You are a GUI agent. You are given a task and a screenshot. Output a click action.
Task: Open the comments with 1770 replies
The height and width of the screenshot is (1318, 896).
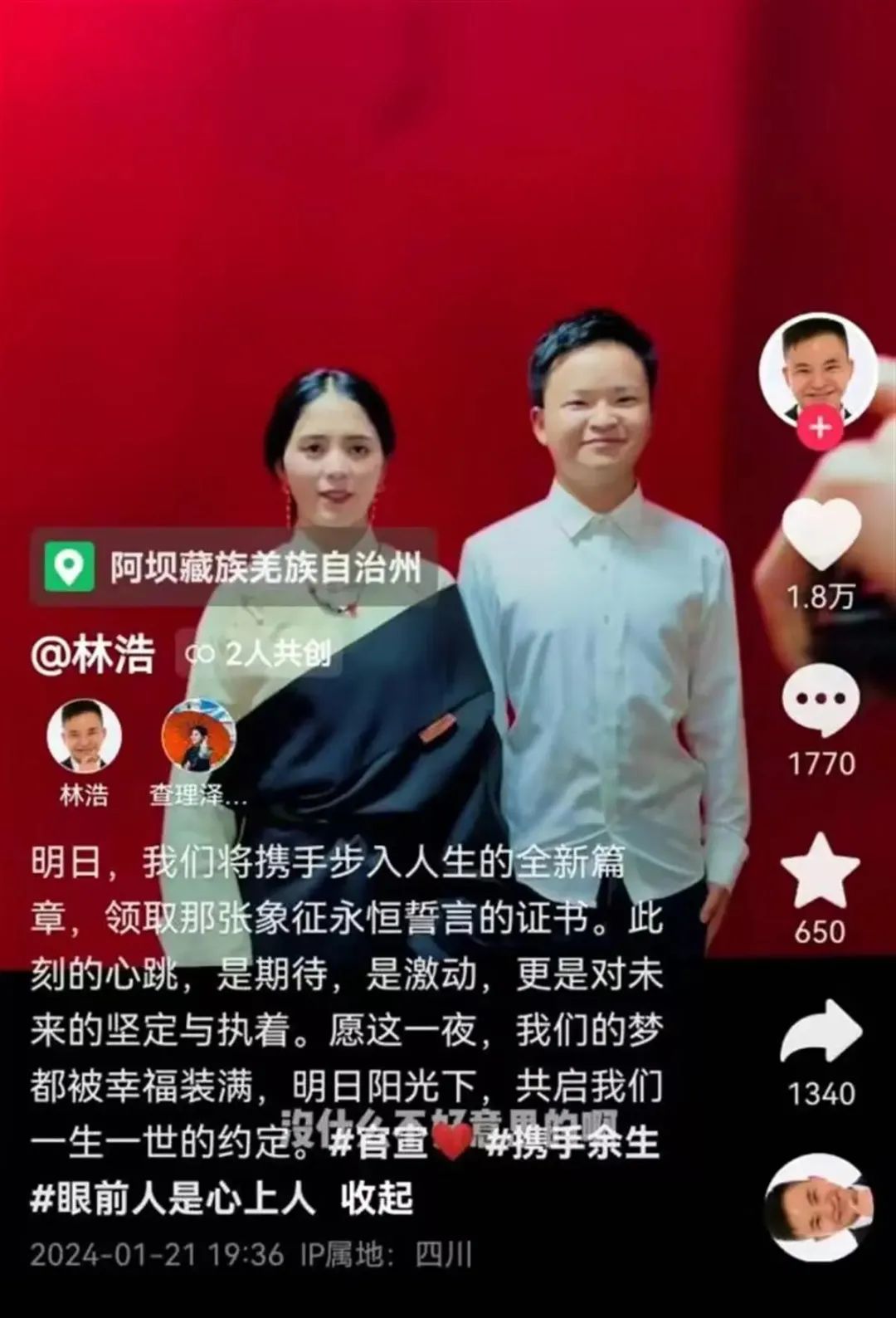[x=820, y=700]
